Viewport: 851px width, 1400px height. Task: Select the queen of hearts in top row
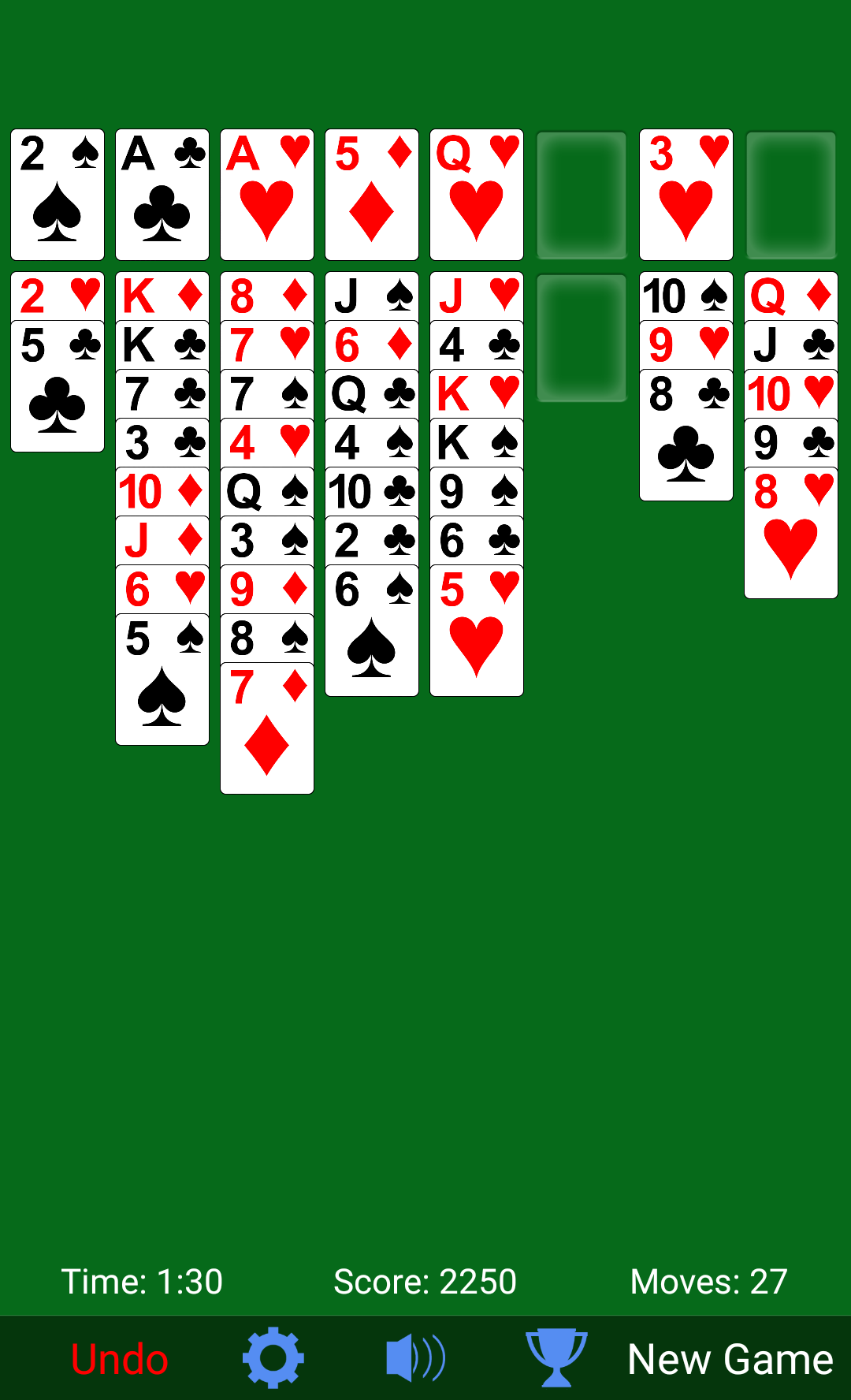point(477,195)
